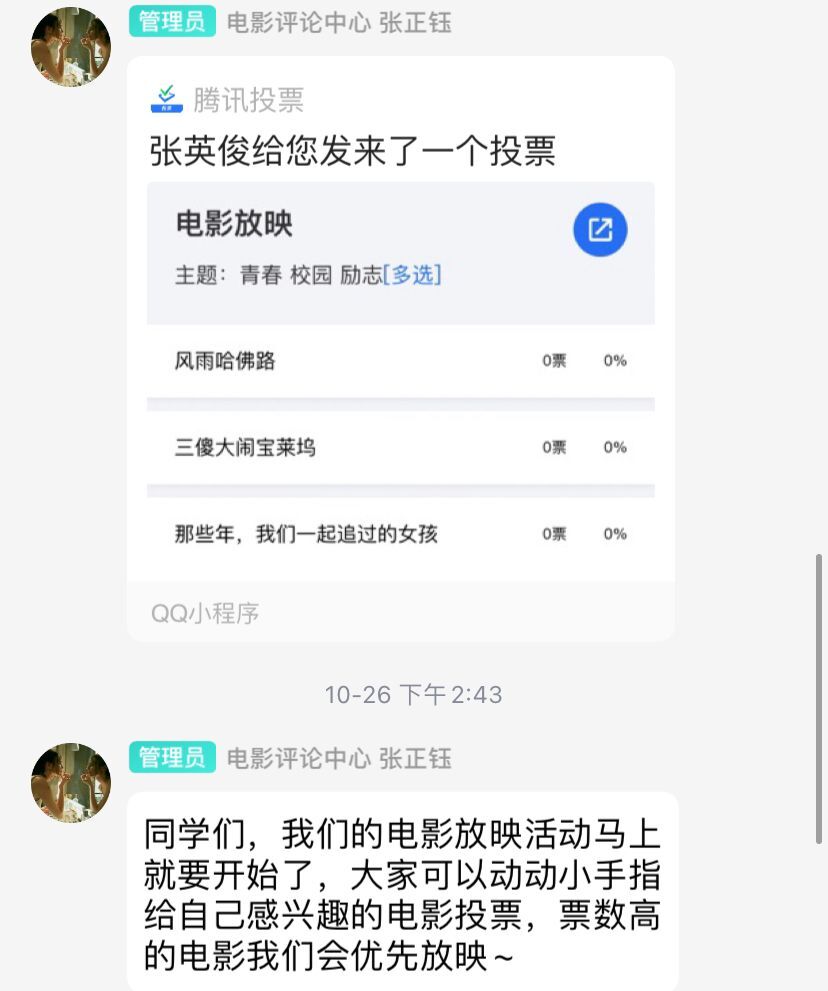This screenshot has height=991, width=828.
Task: View 张正钰's avatar beside the vote card
Action: point(71,47)
